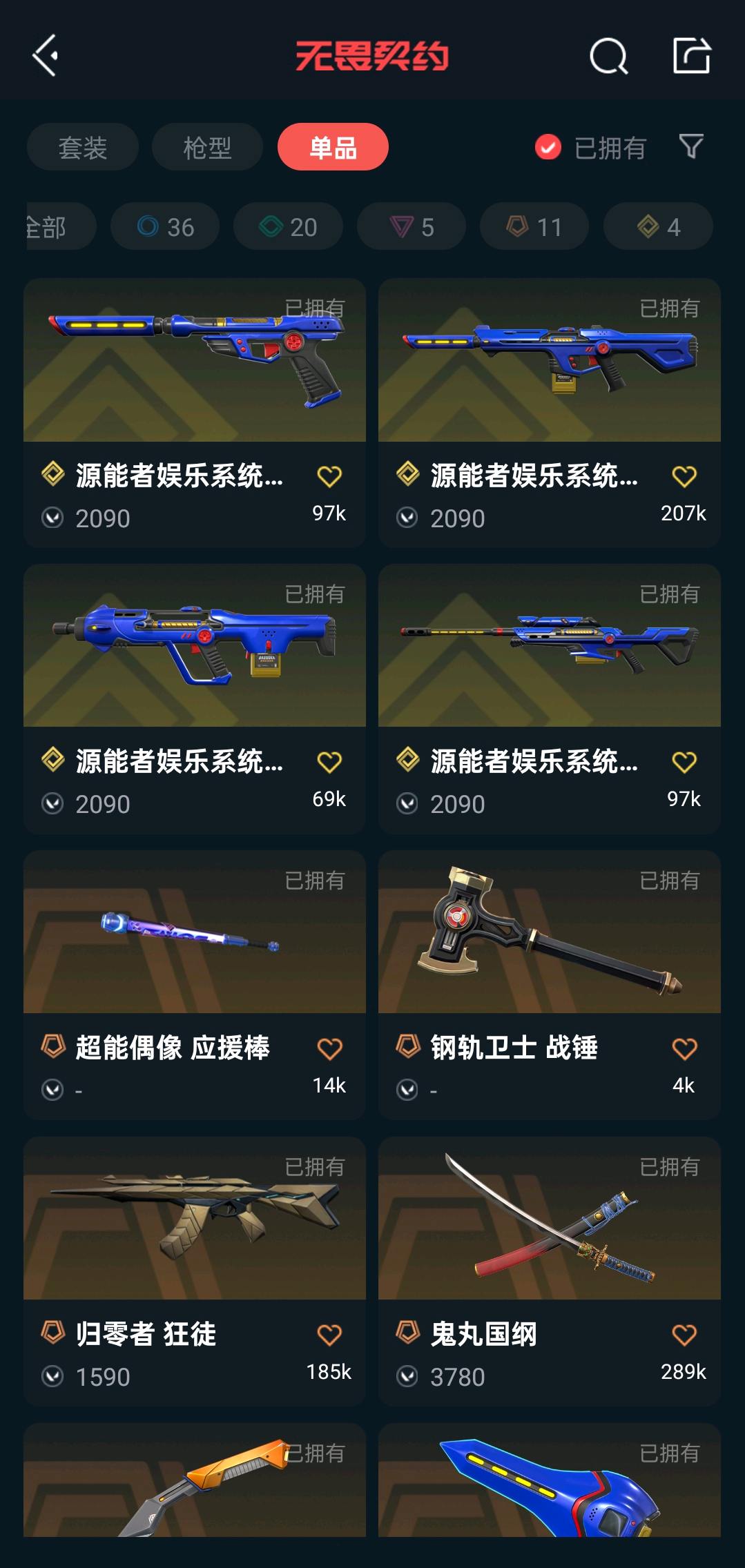The image size is (745, 1568).
Task: Go back using the top-left arrow
Action: [46, 56]
